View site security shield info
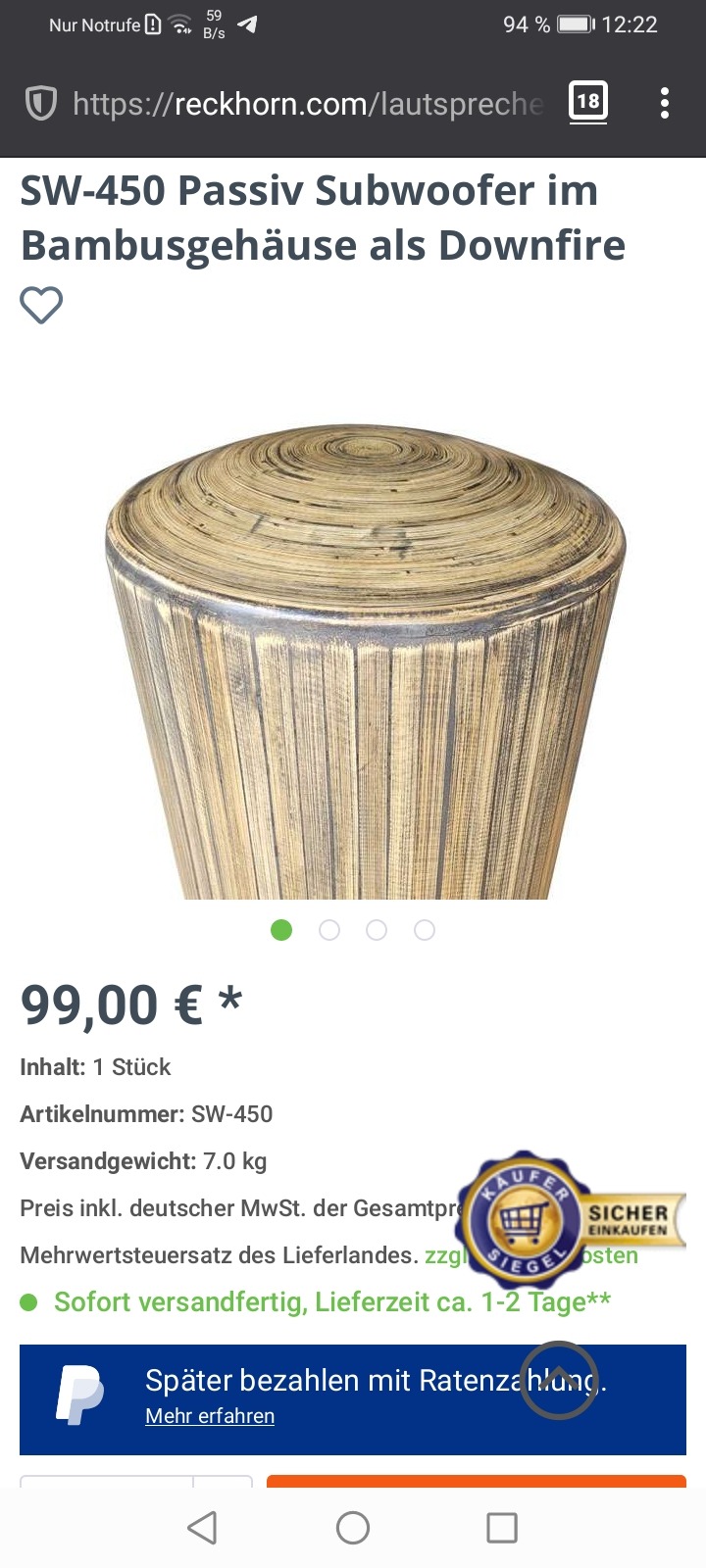The height and width of the screenshot is (1568, 706). pyautogui.click(x=40, y=103)
